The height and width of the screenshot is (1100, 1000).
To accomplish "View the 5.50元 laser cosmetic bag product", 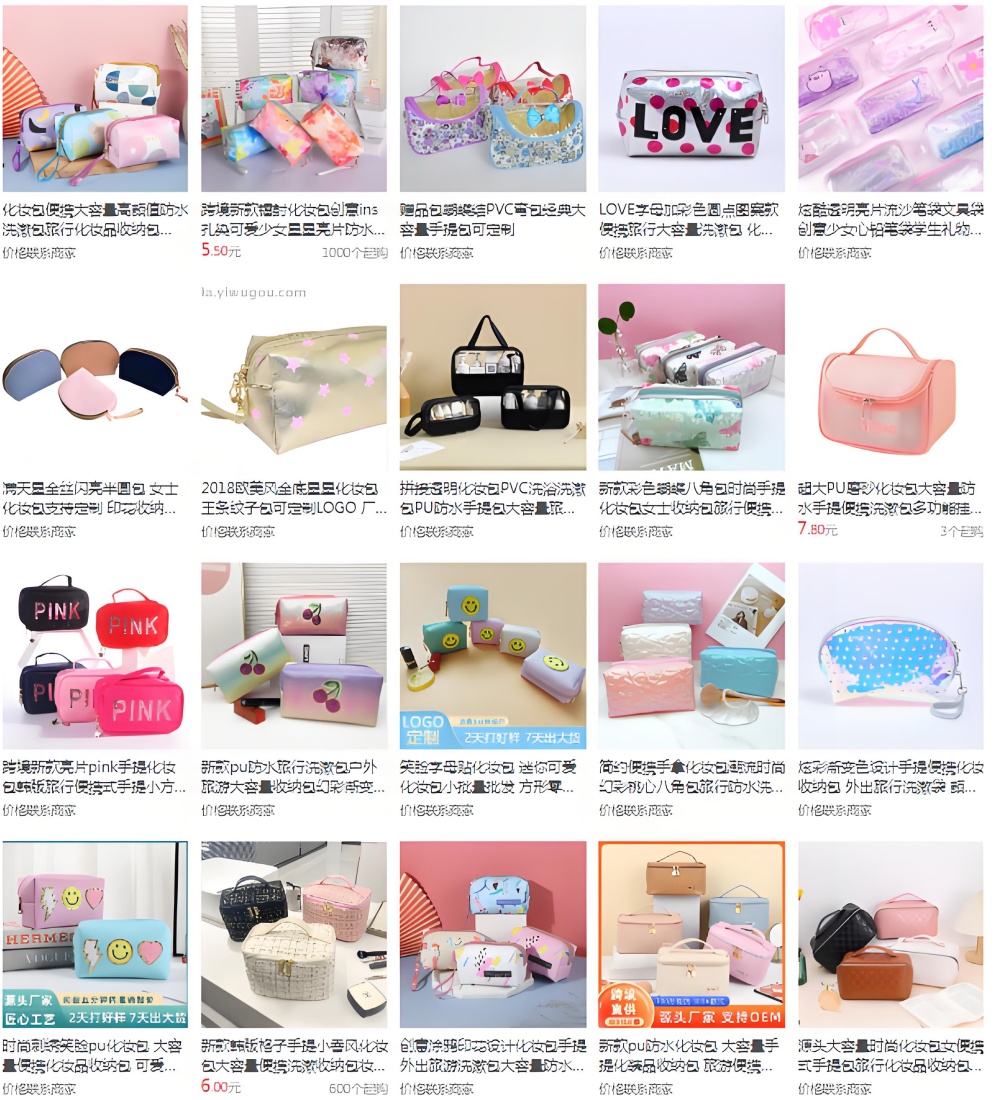I will (x=293, y=99).
